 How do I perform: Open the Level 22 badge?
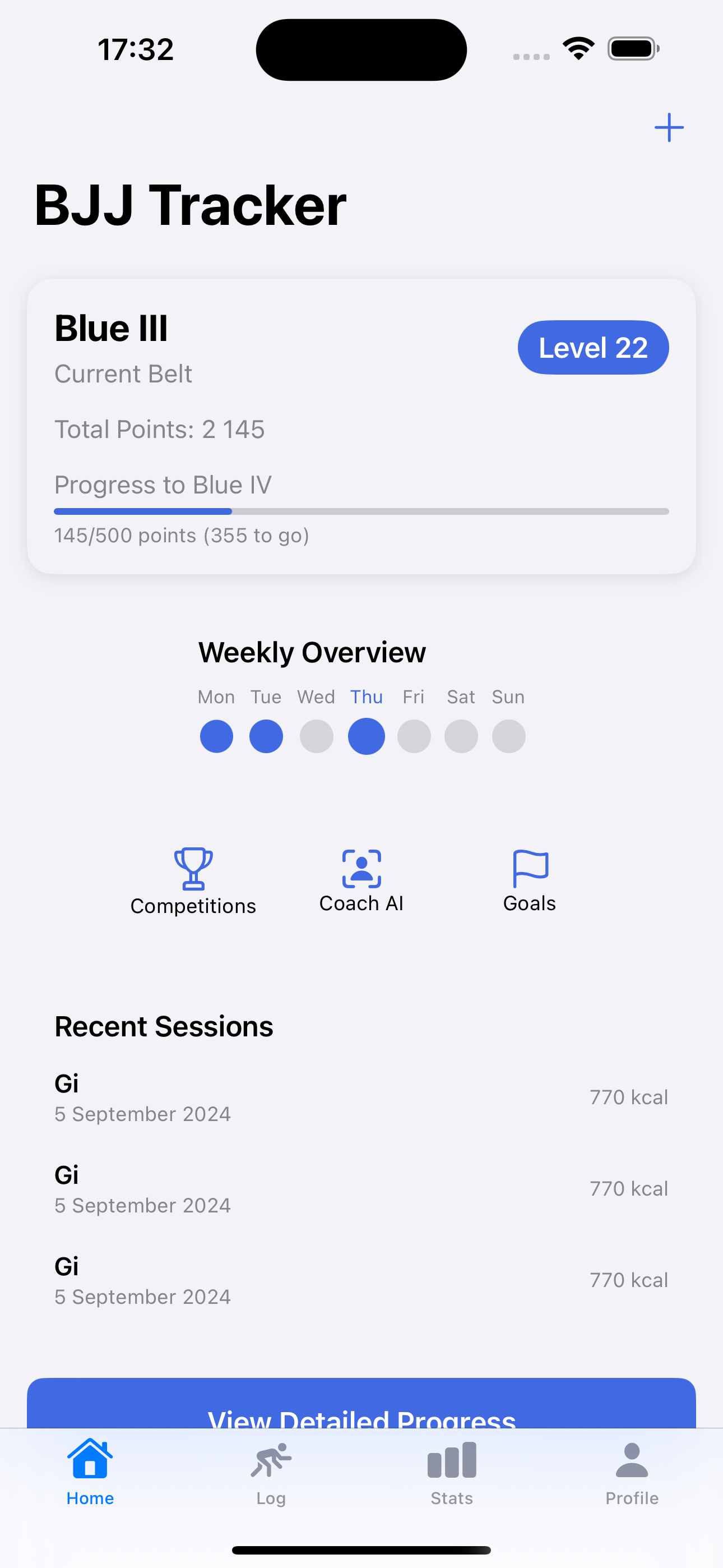pos(593,347)
